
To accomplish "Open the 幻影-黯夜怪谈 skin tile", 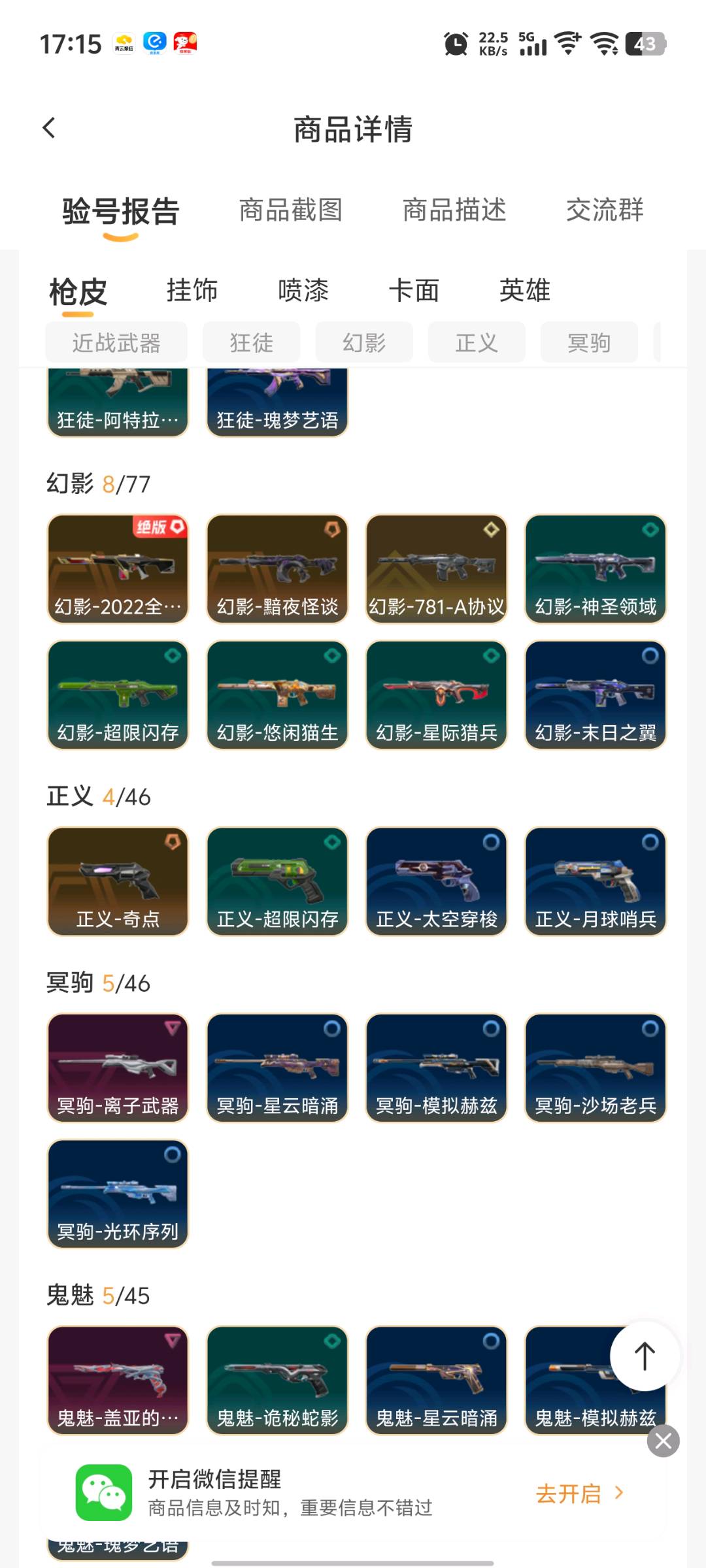I will click(x=277, y=569).
